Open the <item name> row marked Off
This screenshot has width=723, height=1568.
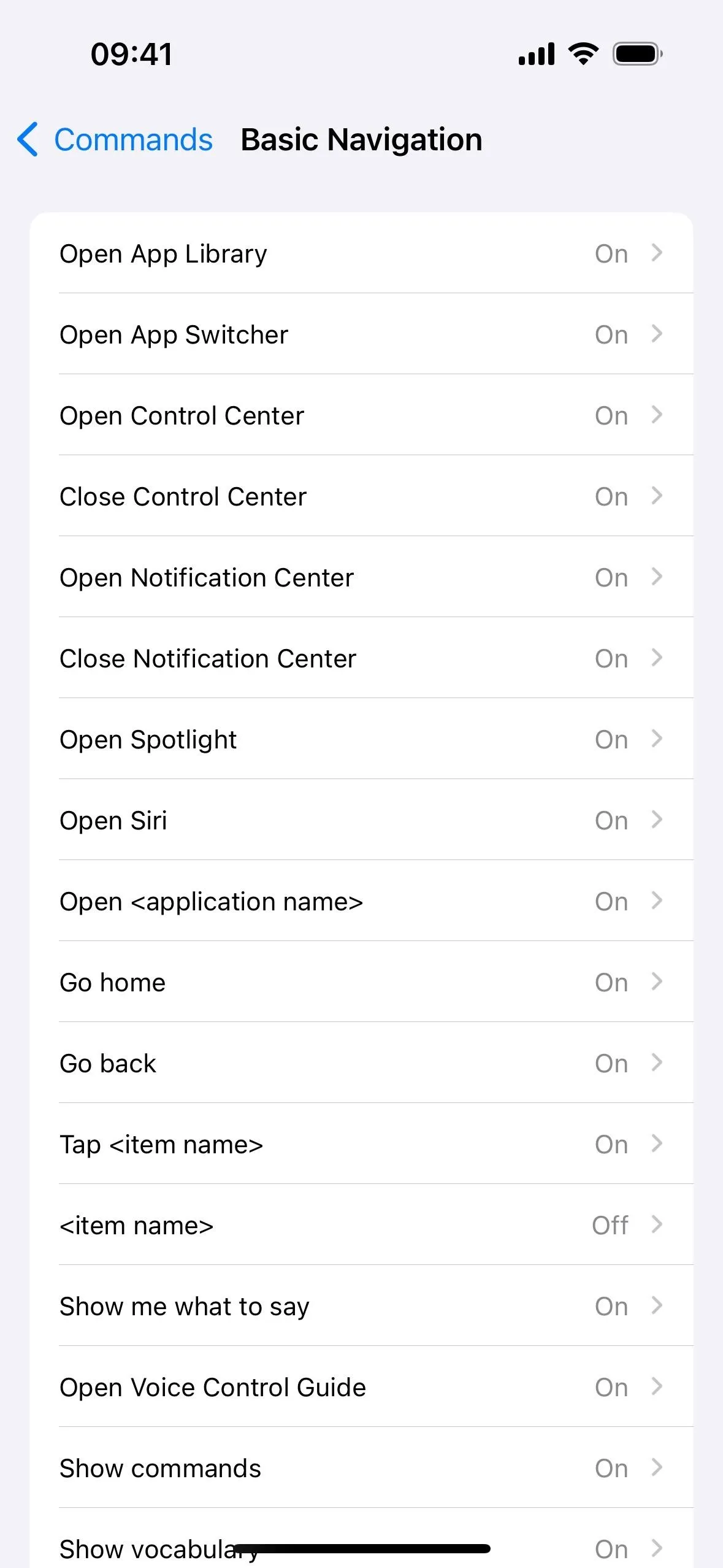pos(361,1224)
